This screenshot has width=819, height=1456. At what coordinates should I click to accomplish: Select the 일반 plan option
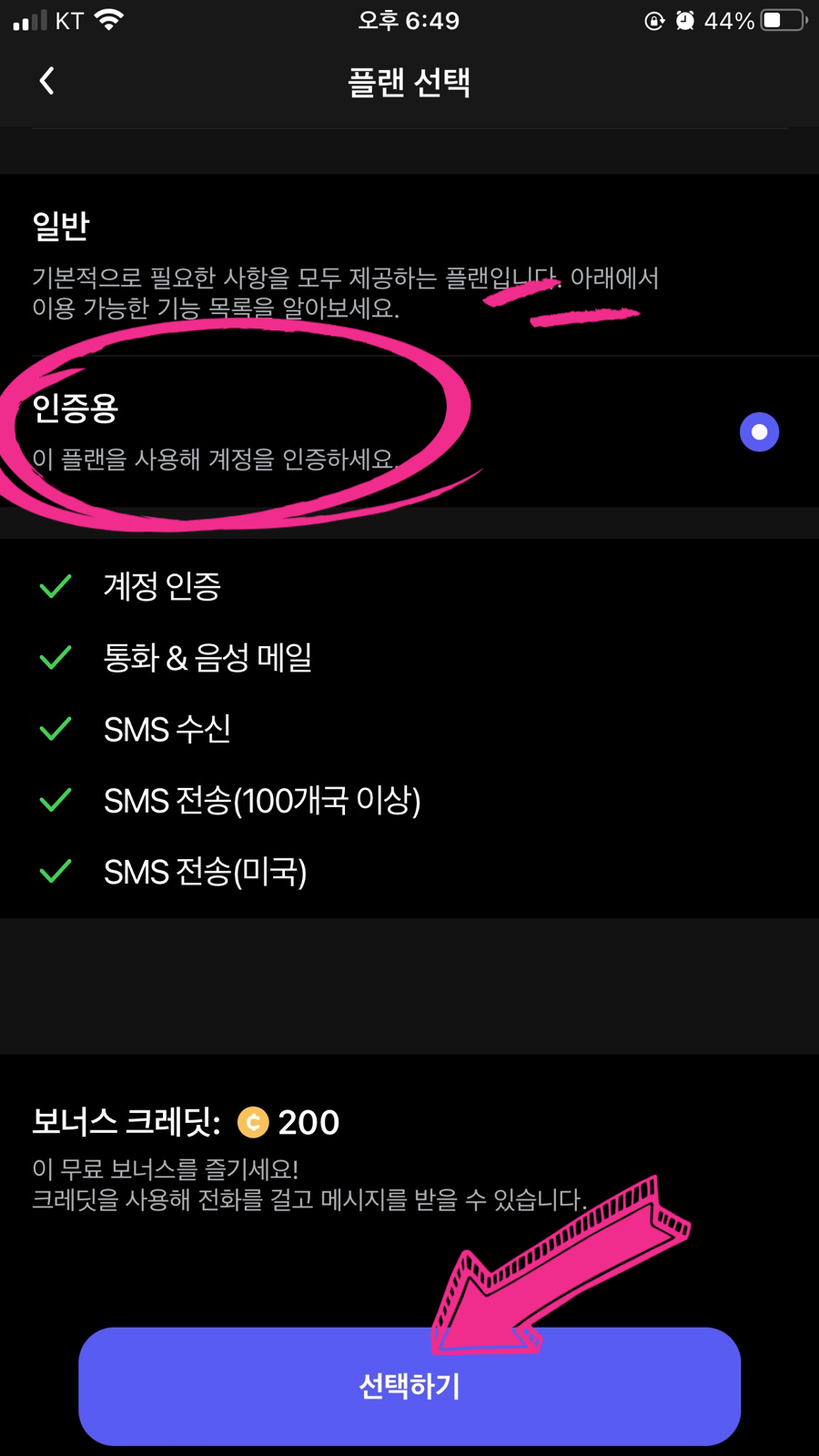tap(409, 265)
